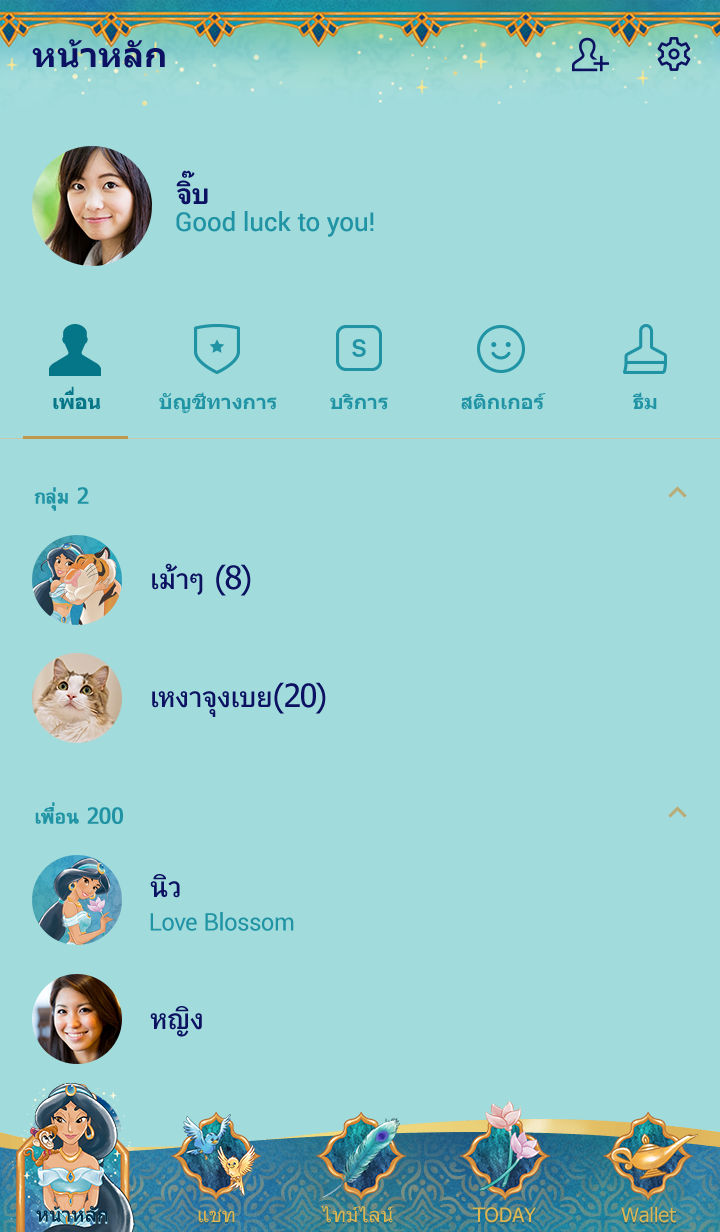The width and height of the screenshot is (720, 1232).
Task: Collapse the เพื่อน 200 section
Action: (677, 813)
